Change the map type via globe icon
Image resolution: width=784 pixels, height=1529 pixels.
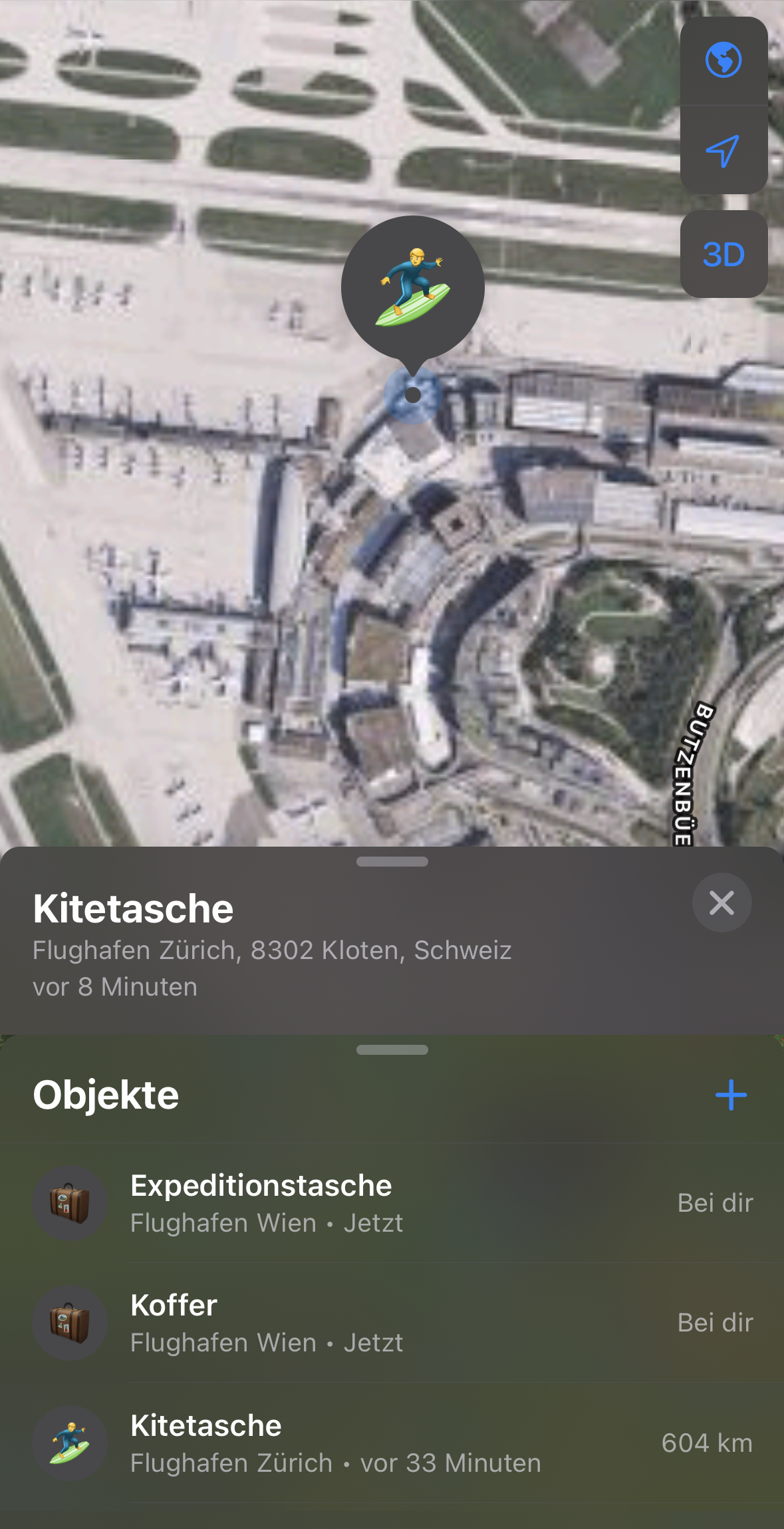[x=723, y=61]
